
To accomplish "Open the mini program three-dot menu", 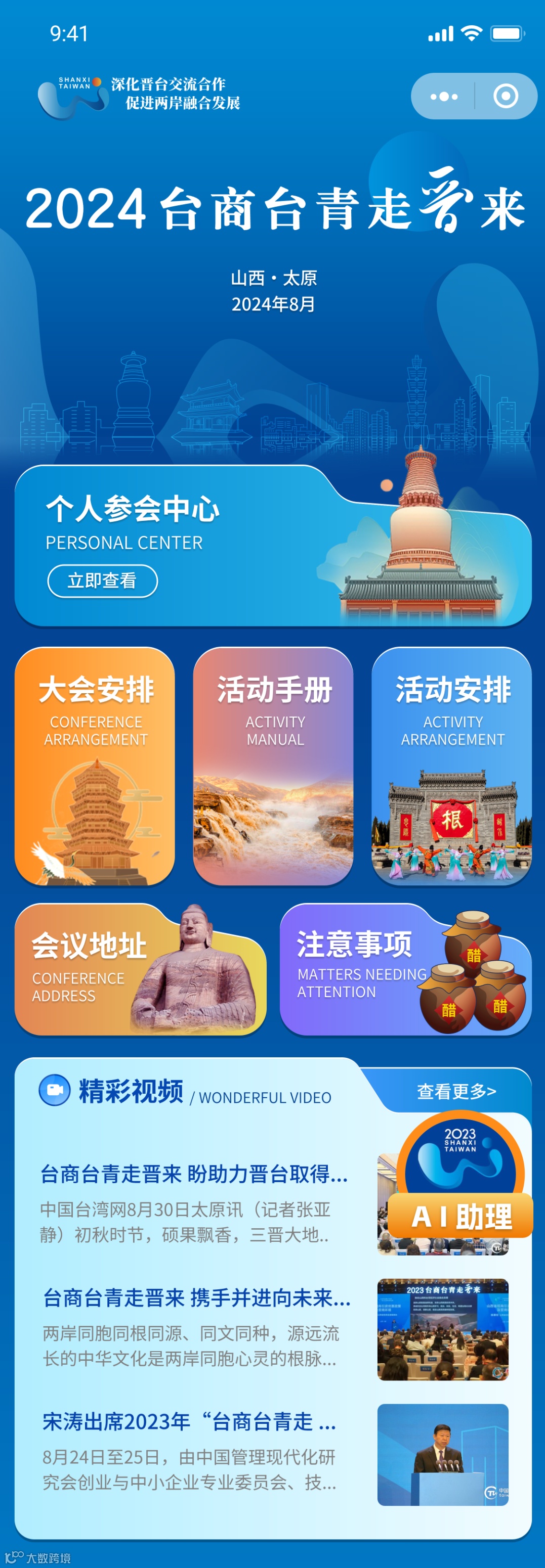I will [x=443, y=96].
